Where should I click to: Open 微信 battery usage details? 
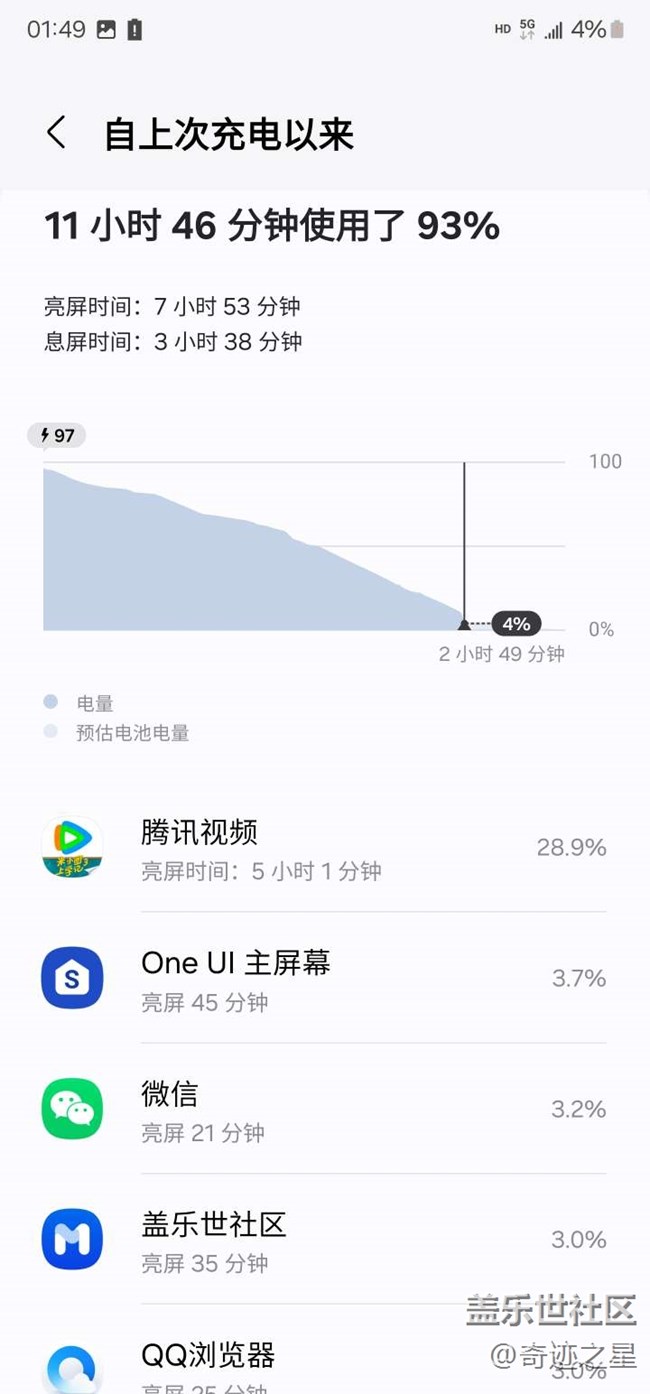tap(325, 1109)
